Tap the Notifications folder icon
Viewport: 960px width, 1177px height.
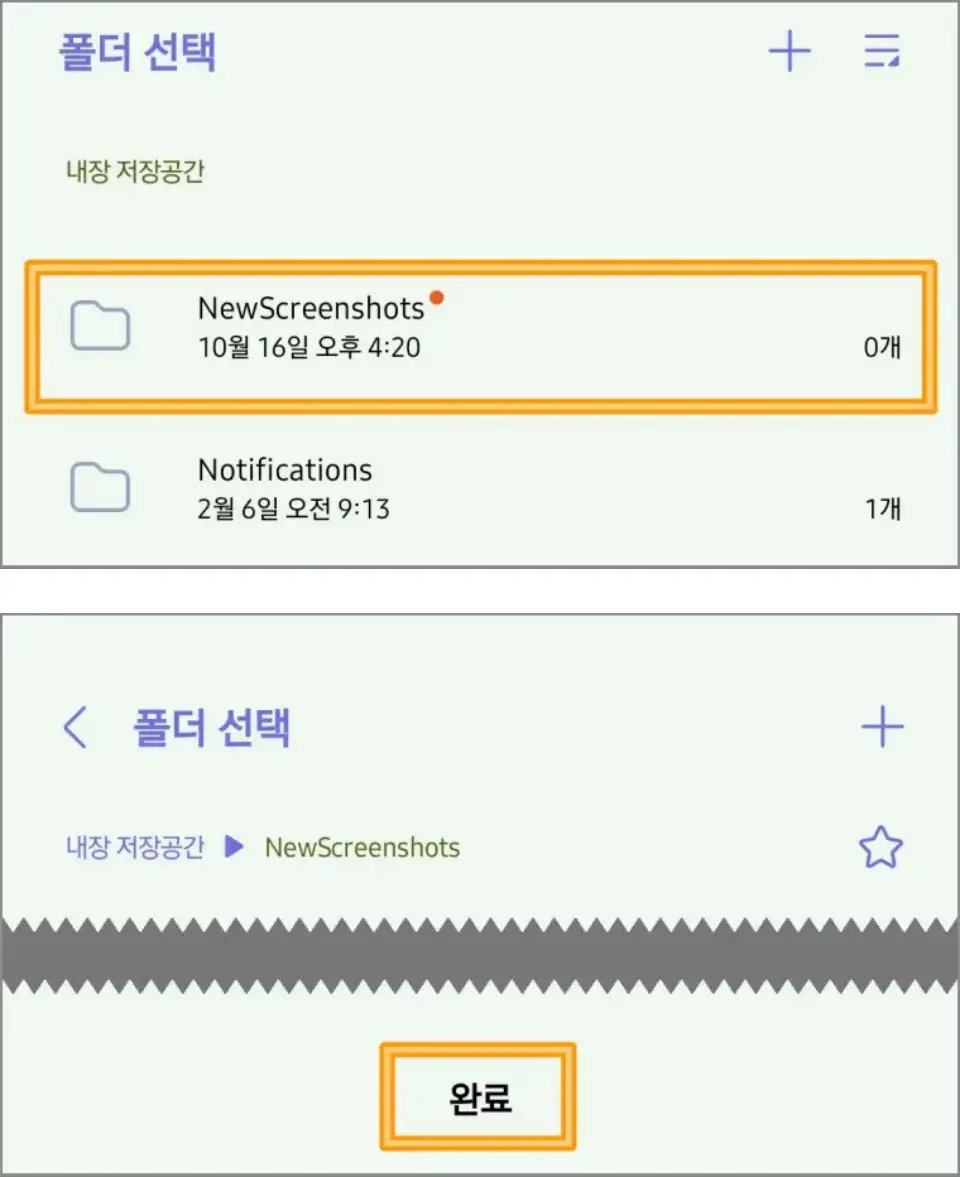[x=99, y=488]
